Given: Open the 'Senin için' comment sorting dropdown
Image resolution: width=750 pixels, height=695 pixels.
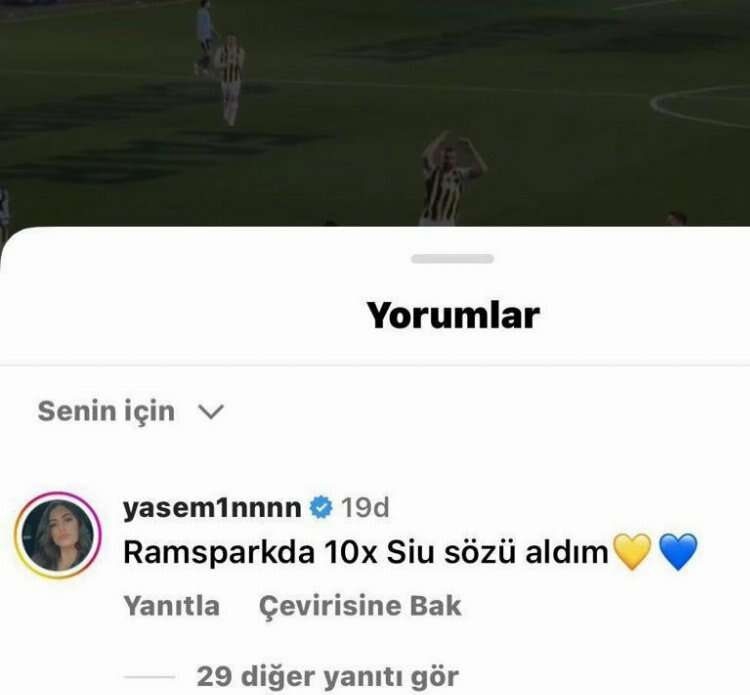Looking at the screenshot, I should [130, 411].
